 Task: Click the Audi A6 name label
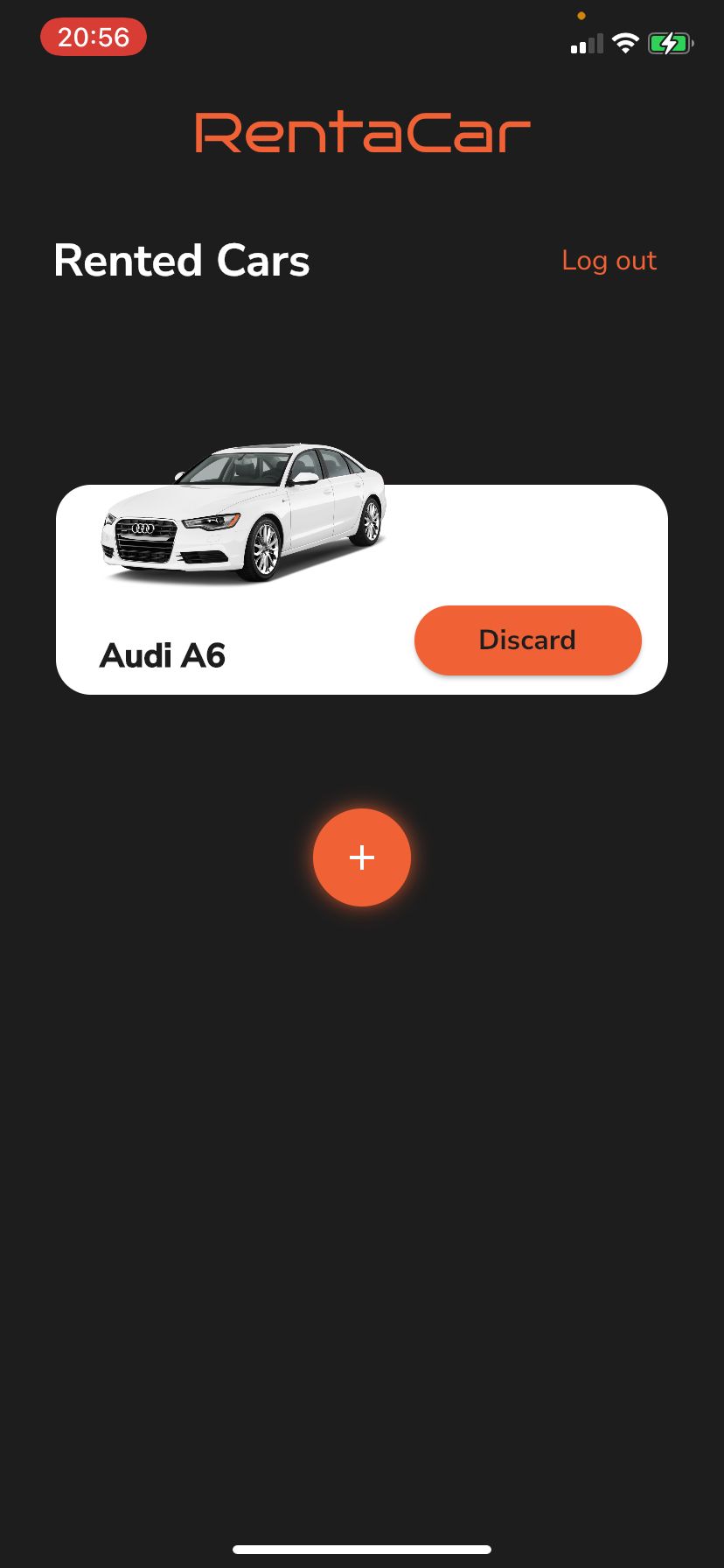click(164, 654)
